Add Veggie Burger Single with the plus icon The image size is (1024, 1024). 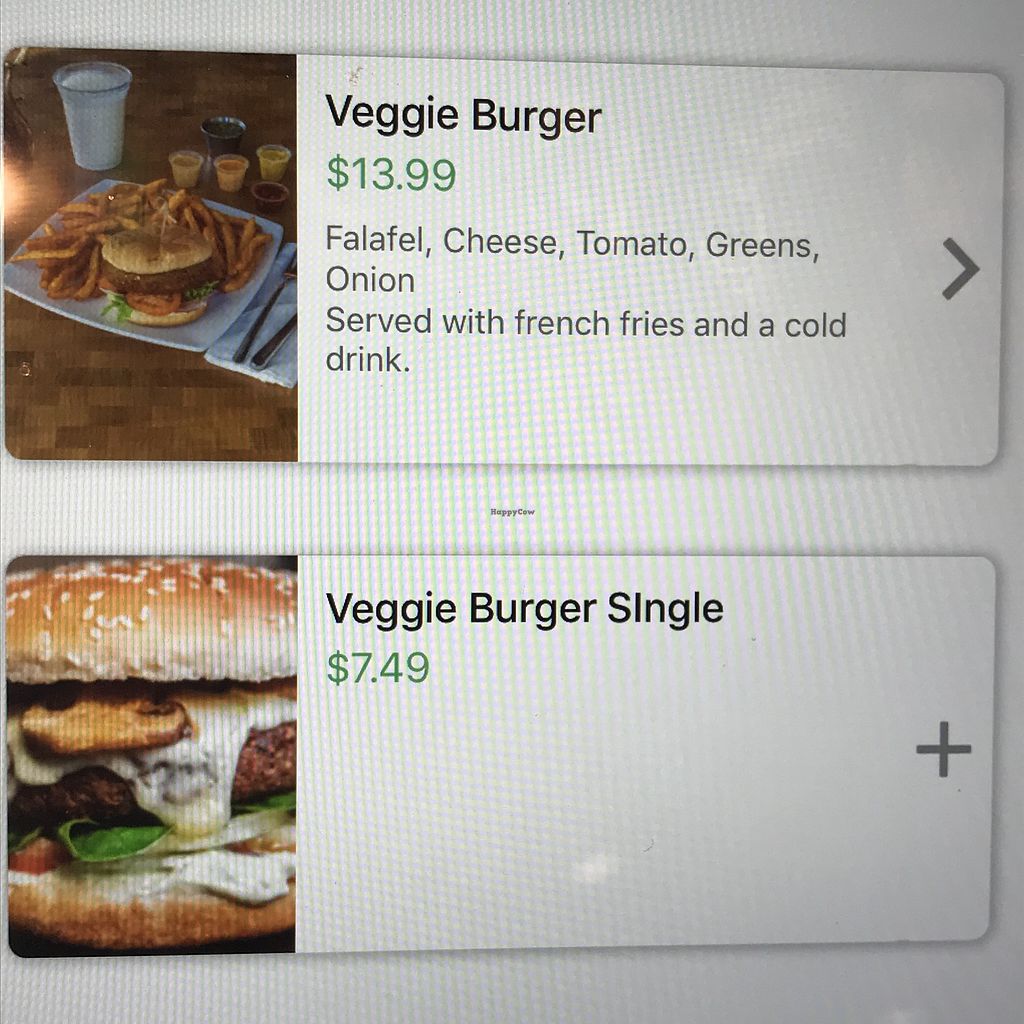[x=943, y=749]
